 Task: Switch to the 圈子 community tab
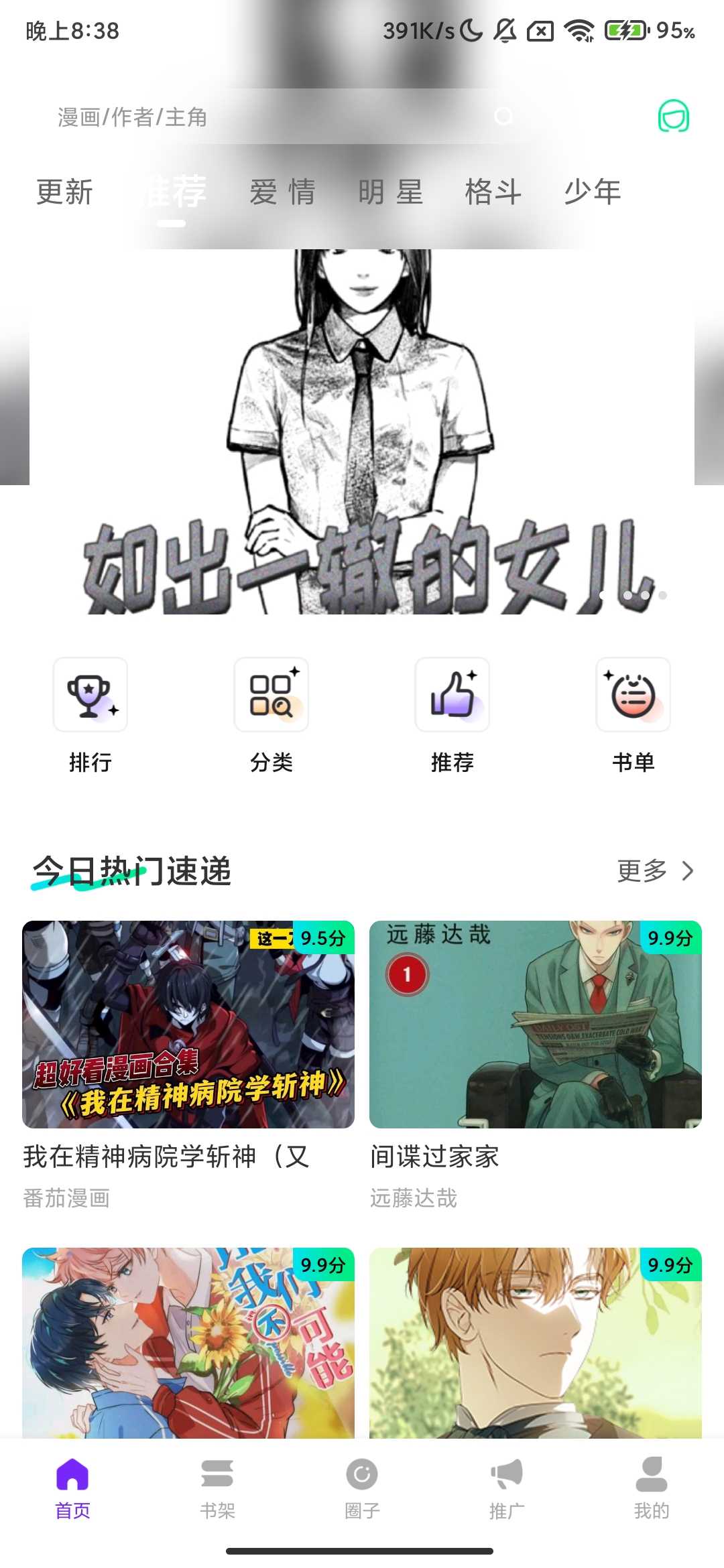tap(362, 1486)
